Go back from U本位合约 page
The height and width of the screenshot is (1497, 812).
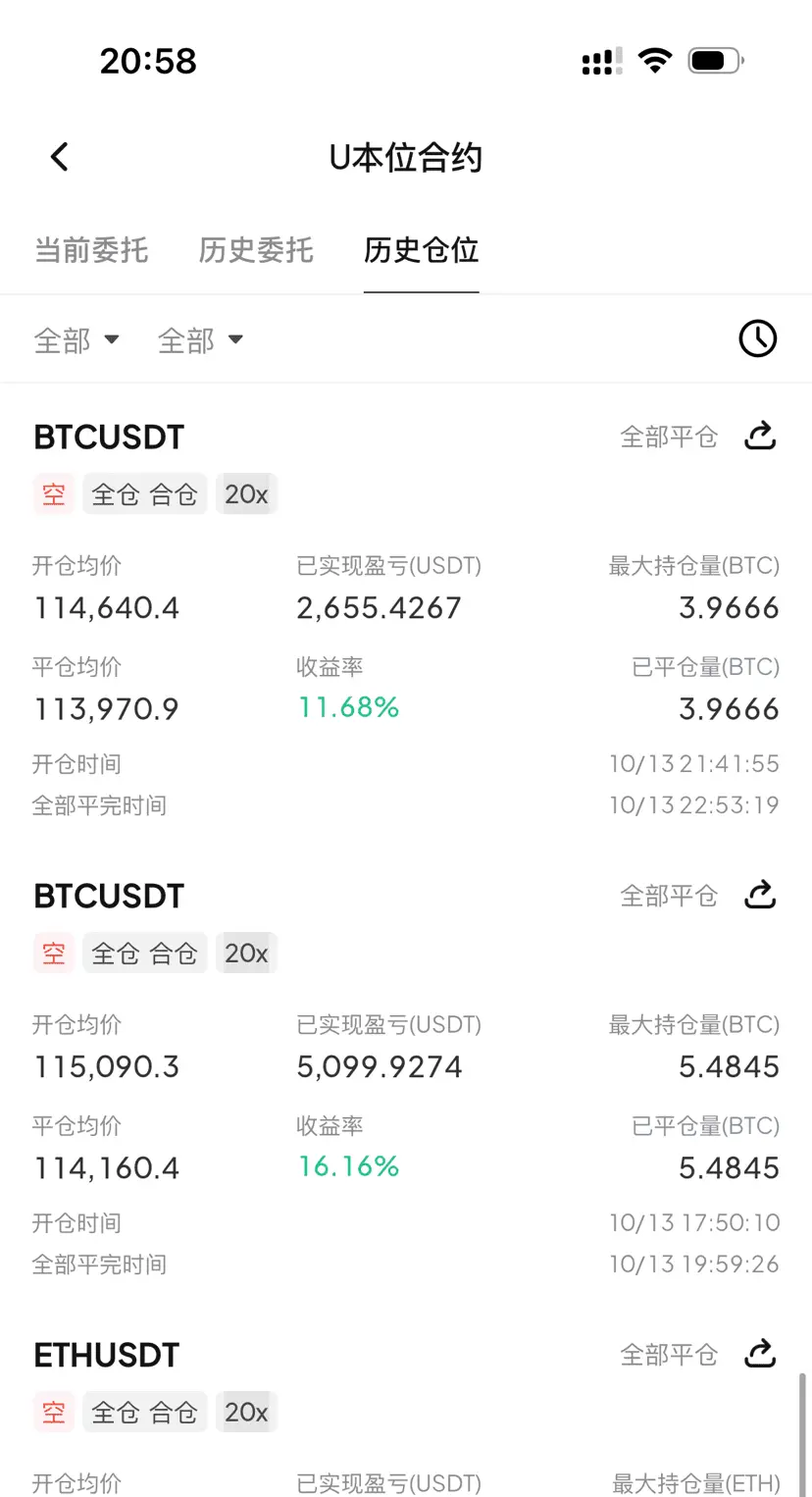pyautogui.click(x=60, y=157)
